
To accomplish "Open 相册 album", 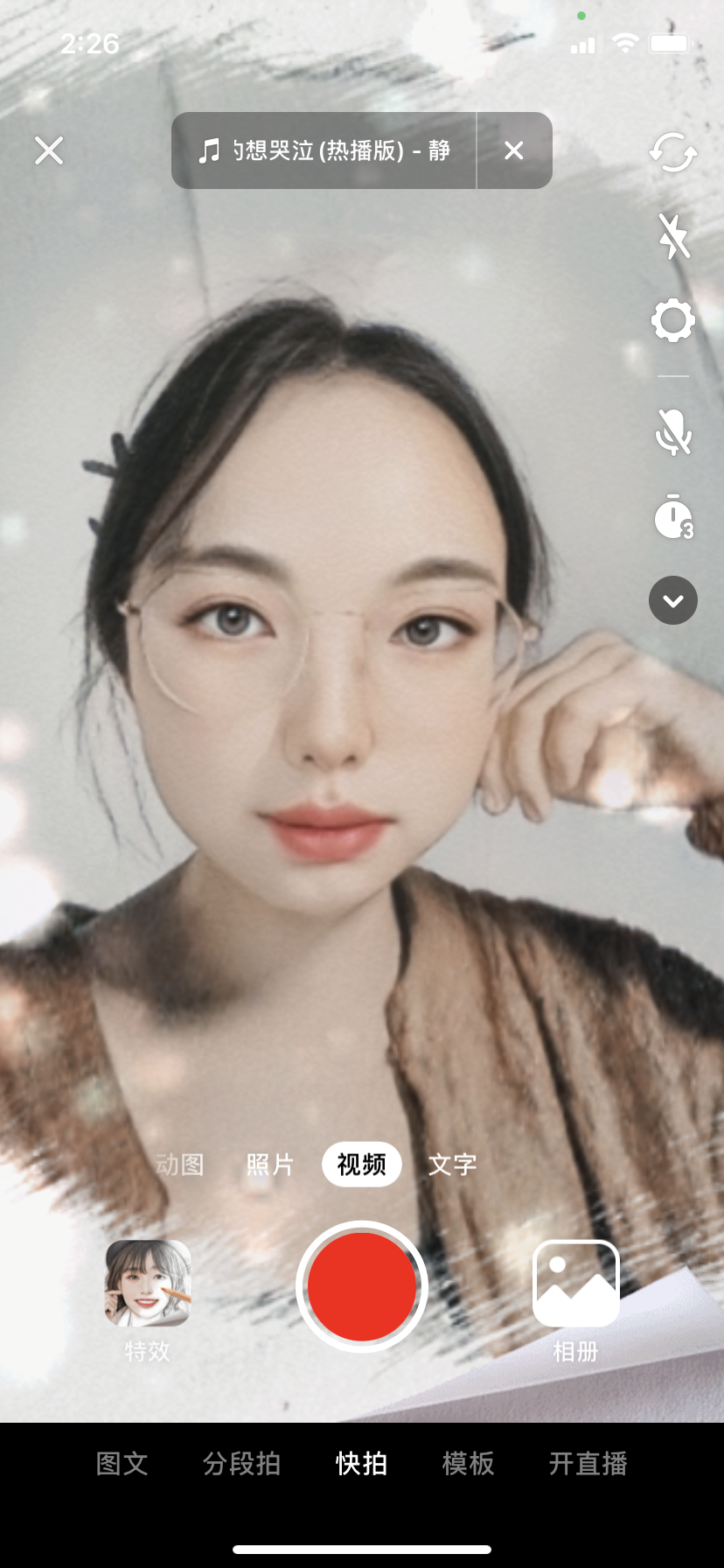I will click(x=575, y=1286).
